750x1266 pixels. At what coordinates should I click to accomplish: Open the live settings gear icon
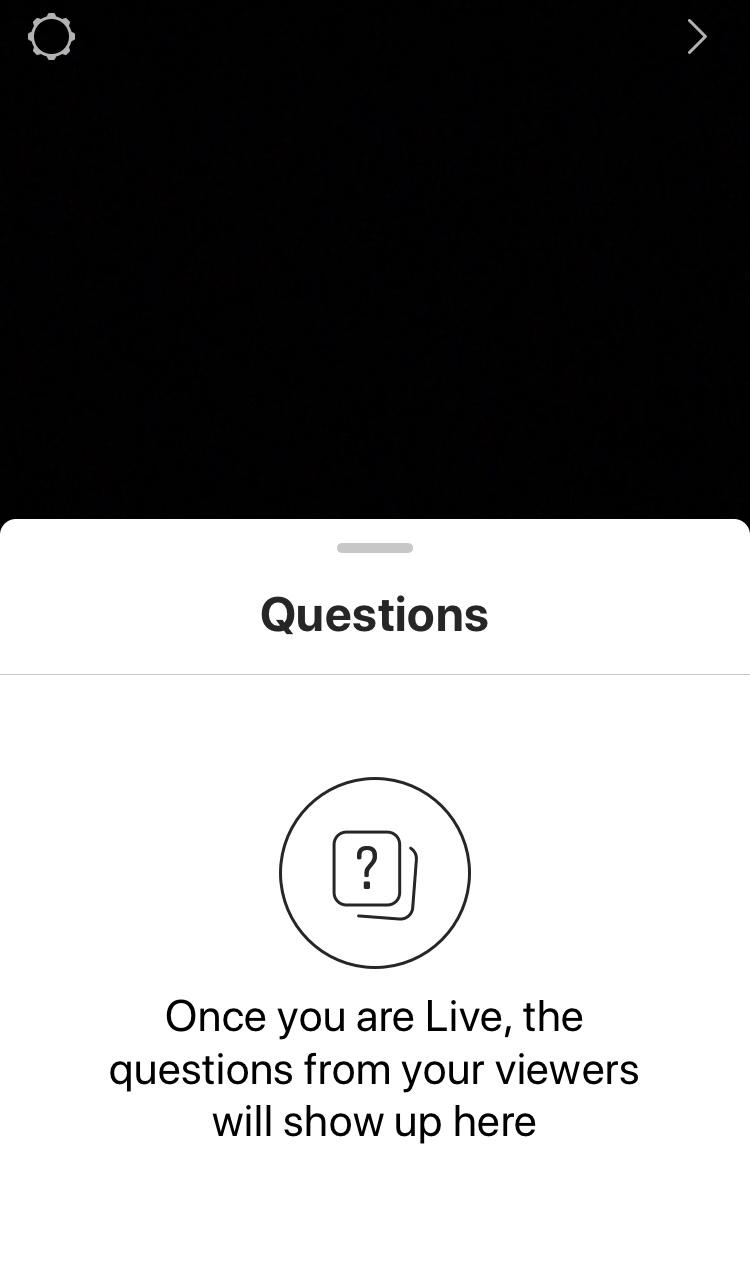51,37
